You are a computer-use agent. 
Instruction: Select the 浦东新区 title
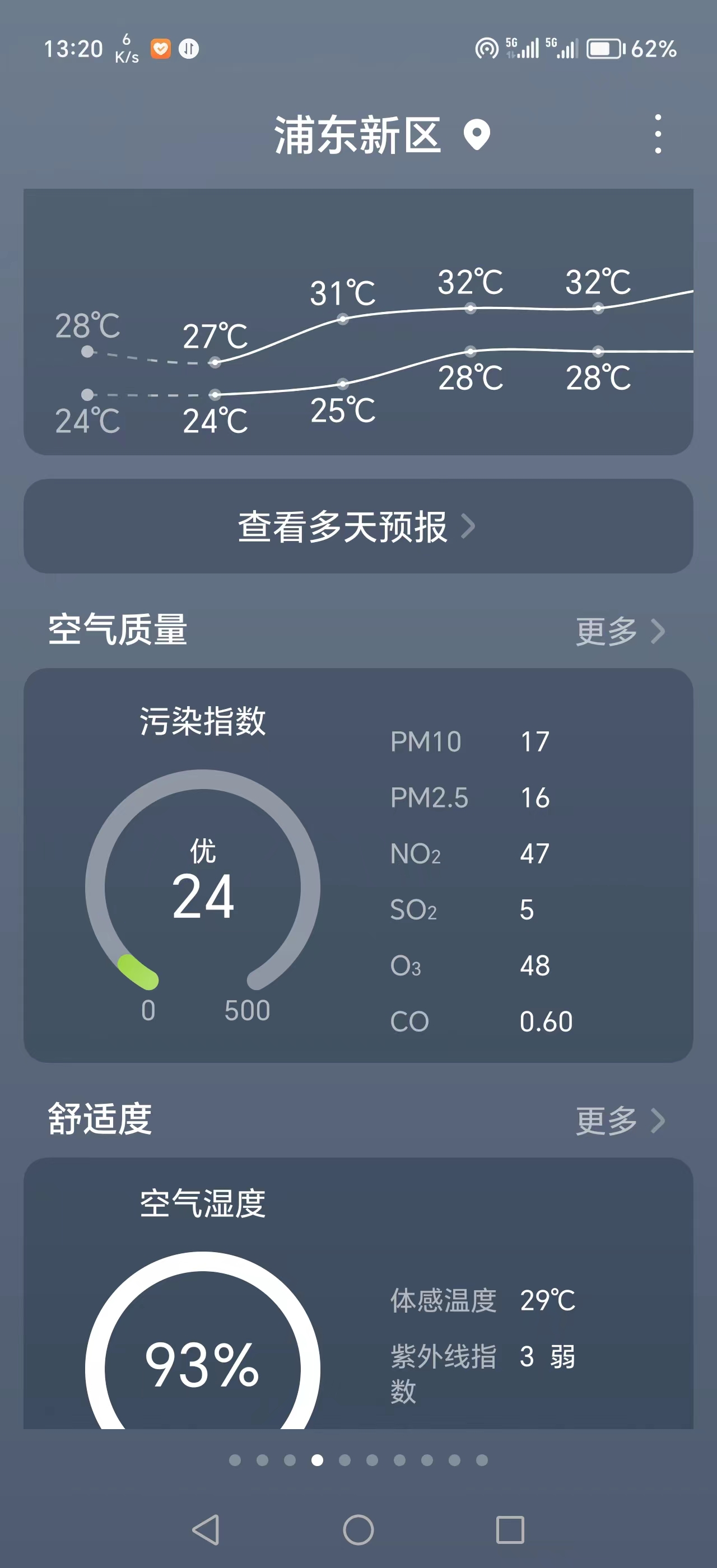point(356,134)
